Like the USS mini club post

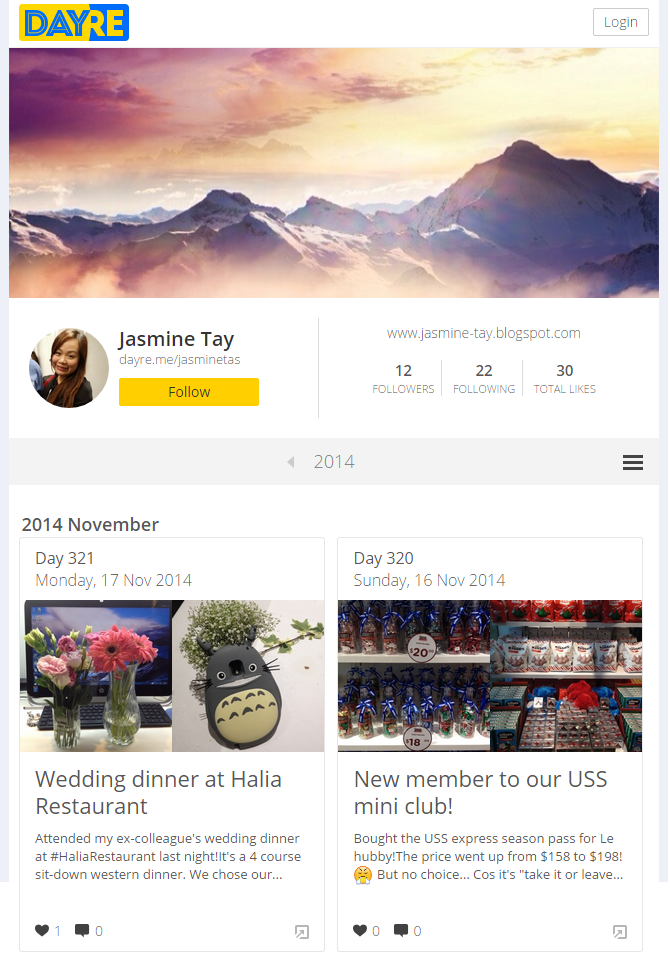click(360, 930)
